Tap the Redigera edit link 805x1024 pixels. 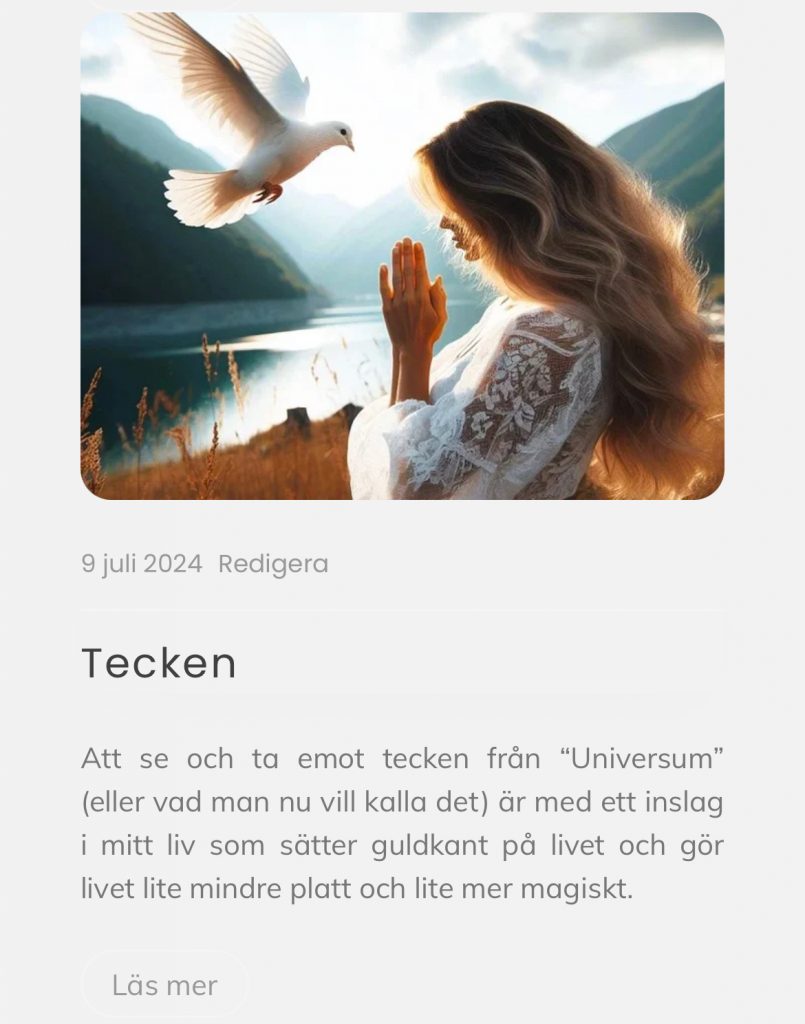(273, 564)
